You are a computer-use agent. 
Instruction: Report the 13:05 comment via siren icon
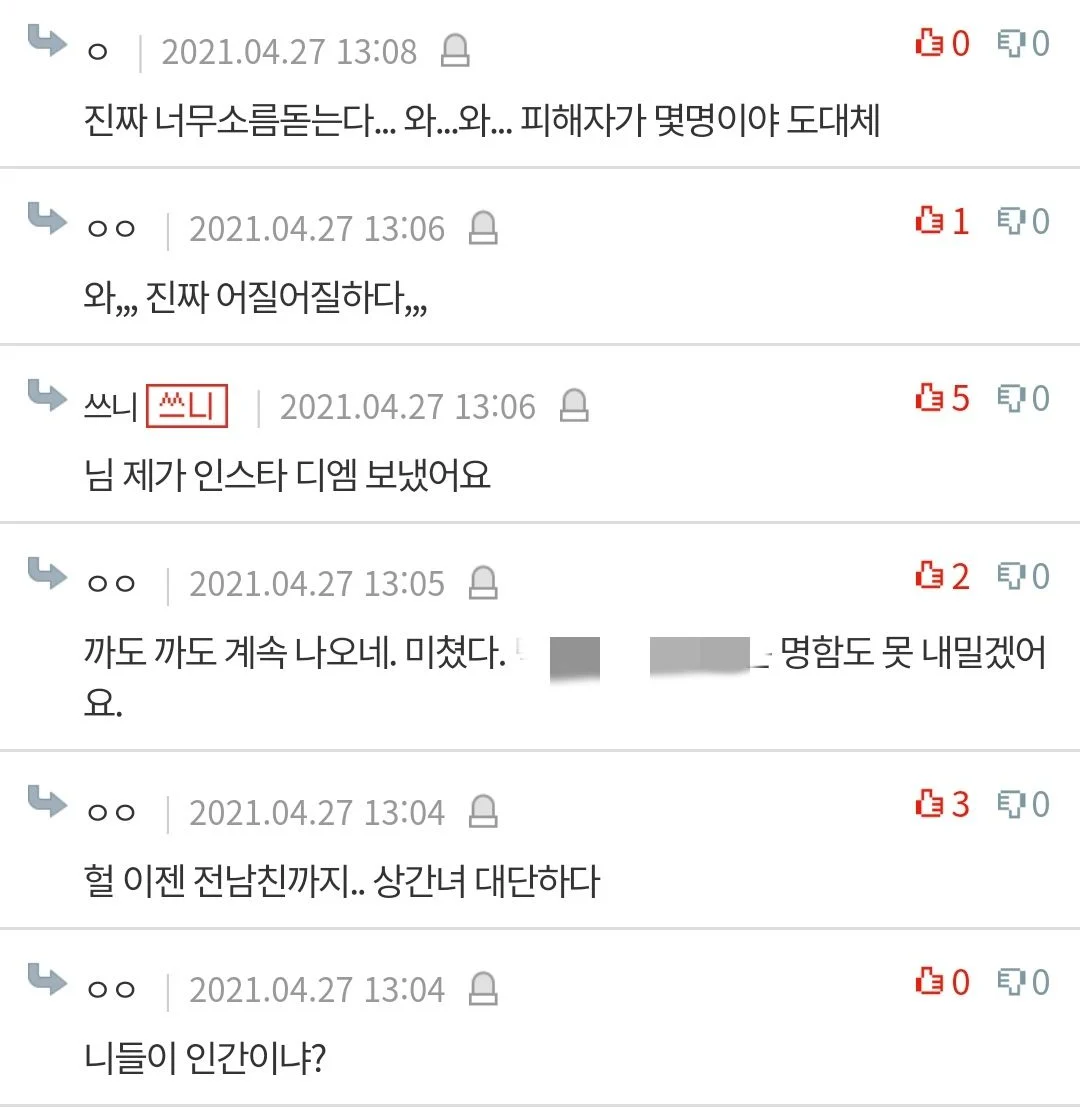[x=484, y=583]
